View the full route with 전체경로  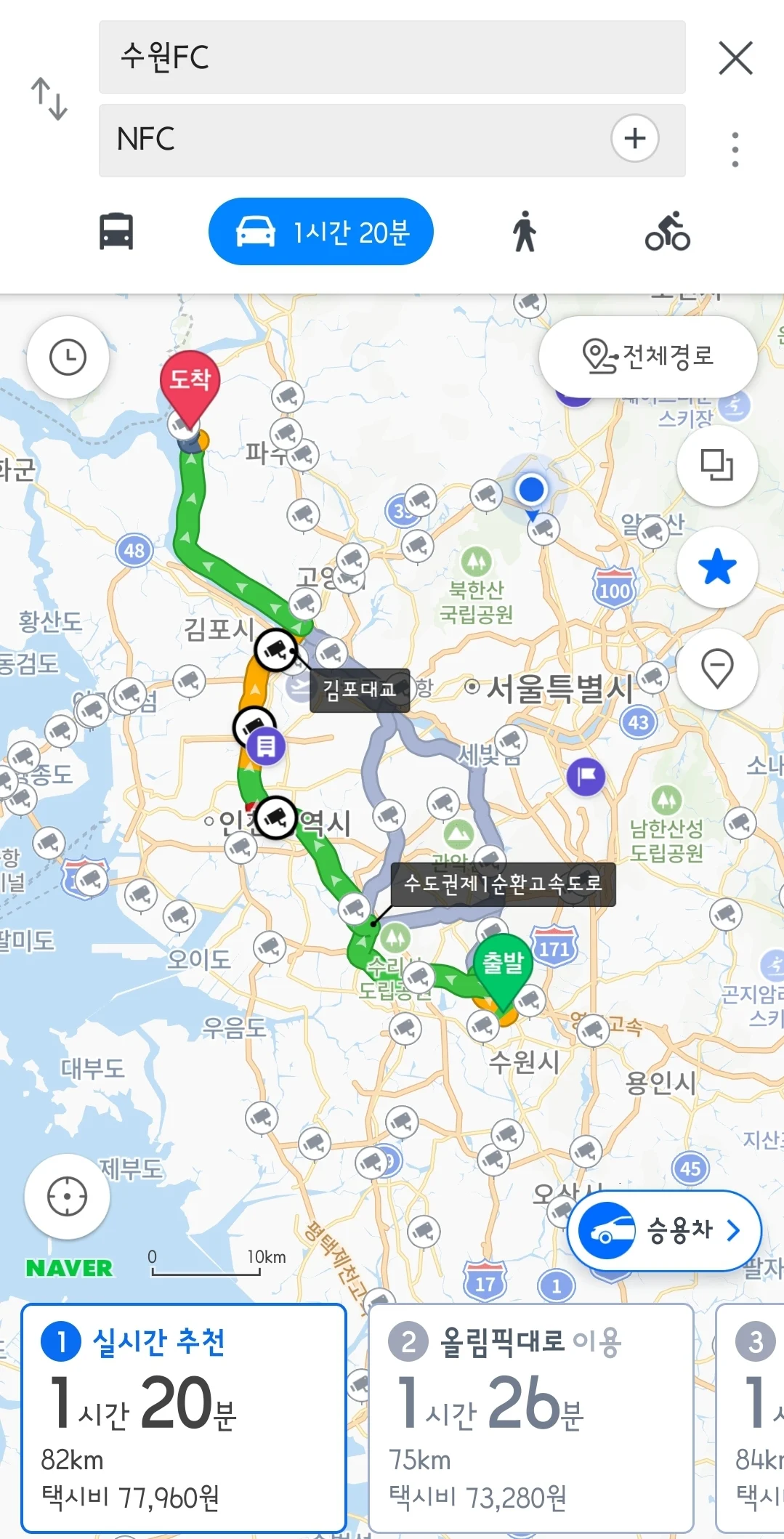(647, 356)
